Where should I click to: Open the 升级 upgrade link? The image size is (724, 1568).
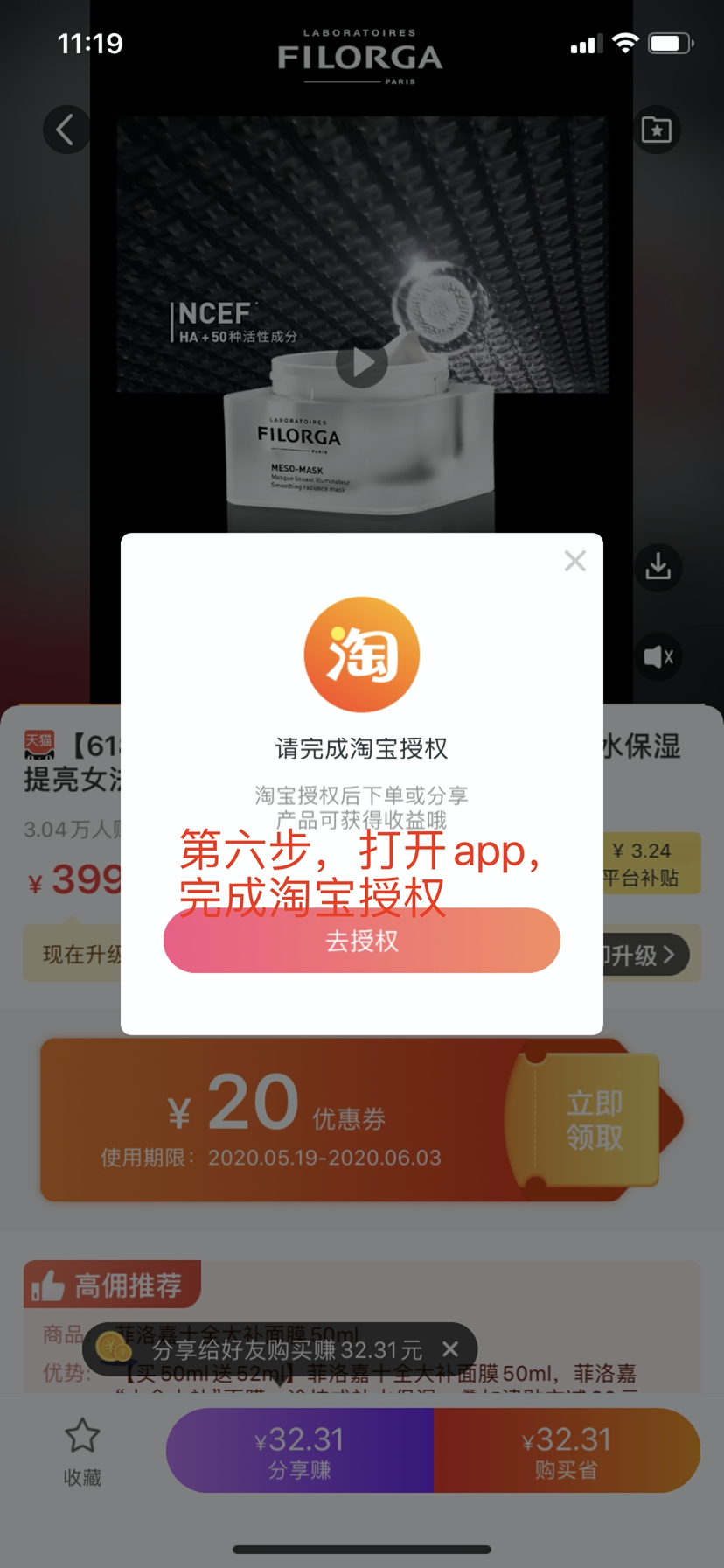649,955
